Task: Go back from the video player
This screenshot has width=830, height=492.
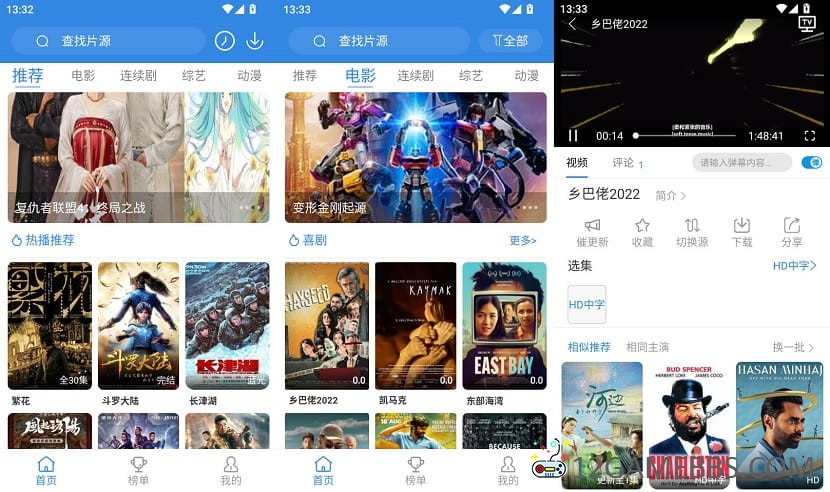Action: 572,24
